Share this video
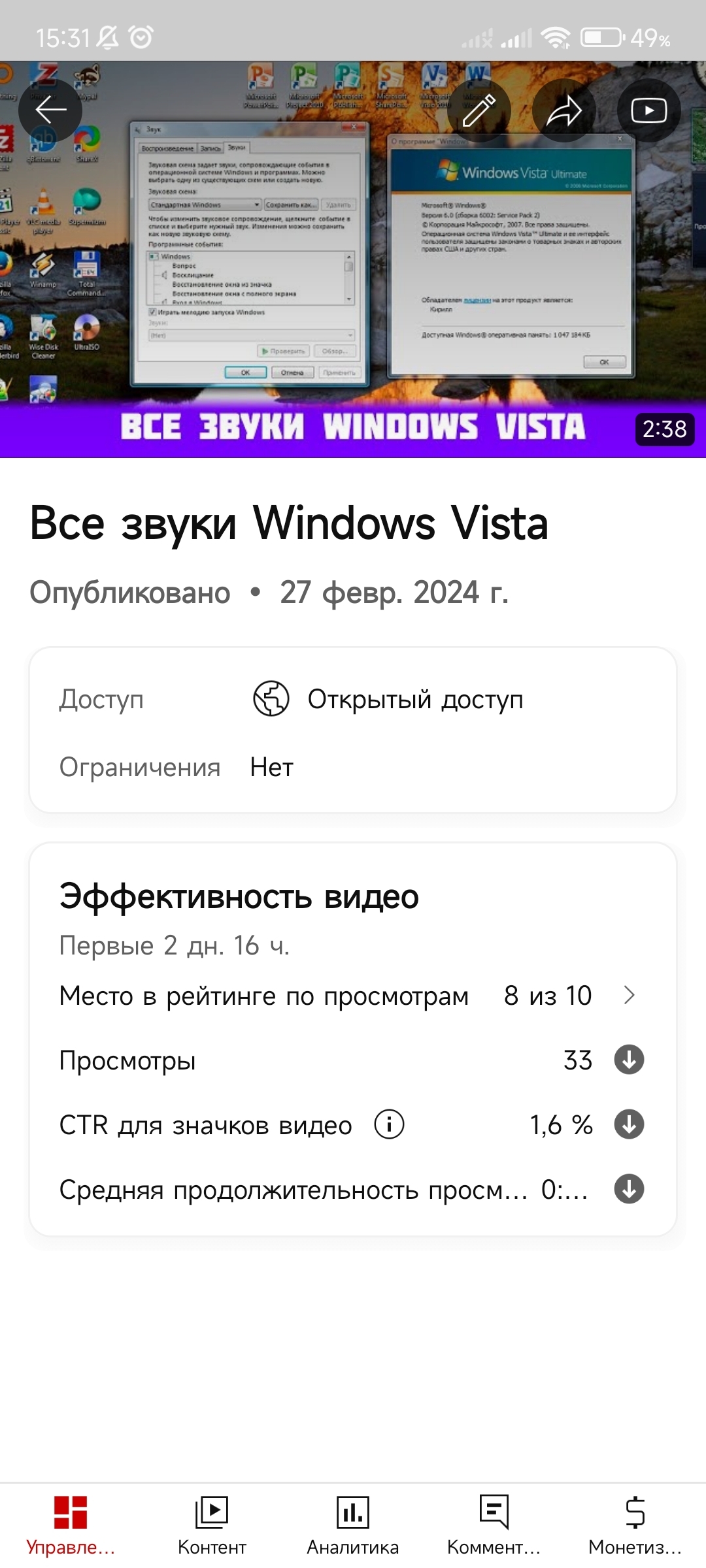 [564, 110]
